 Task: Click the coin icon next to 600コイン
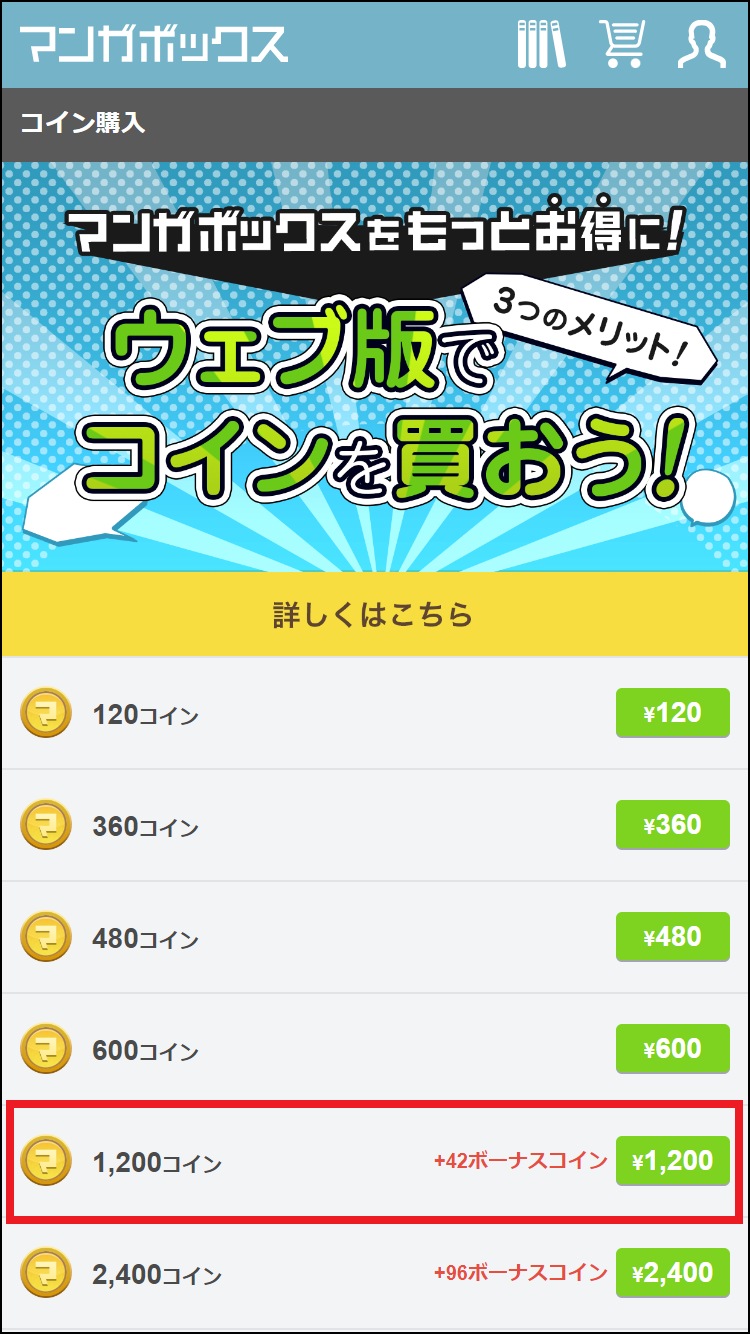point(46,1049)
